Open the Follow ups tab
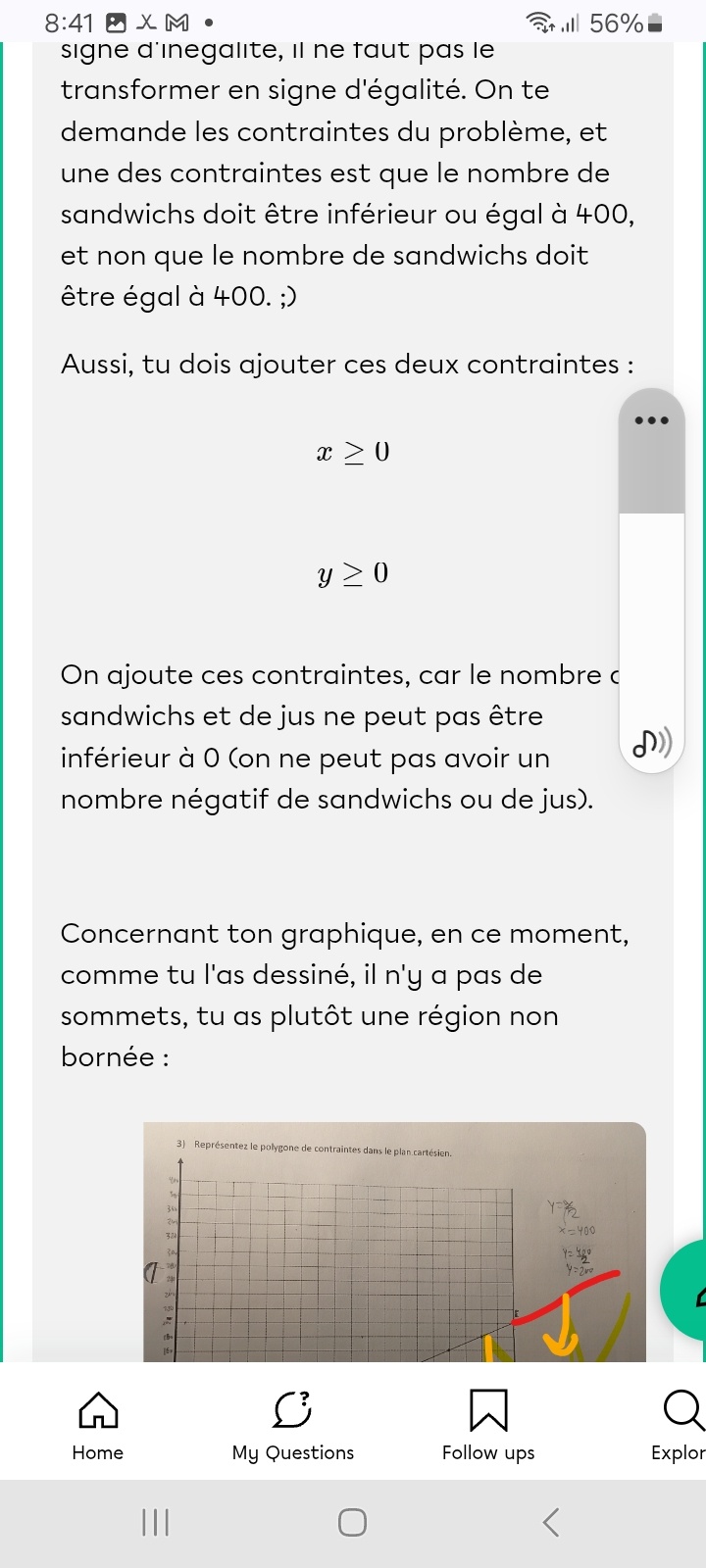Screen dimensions: 706x1568 click(488, 1426)
